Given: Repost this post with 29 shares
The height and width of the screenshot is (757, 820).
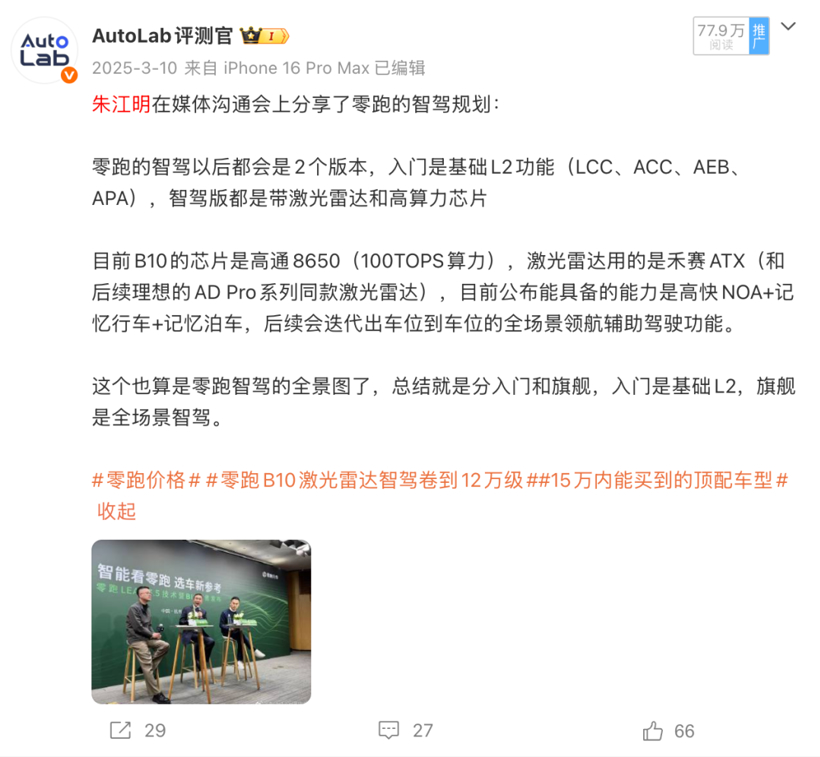Looking at the screenshot, I should click(x=137, y=731).
